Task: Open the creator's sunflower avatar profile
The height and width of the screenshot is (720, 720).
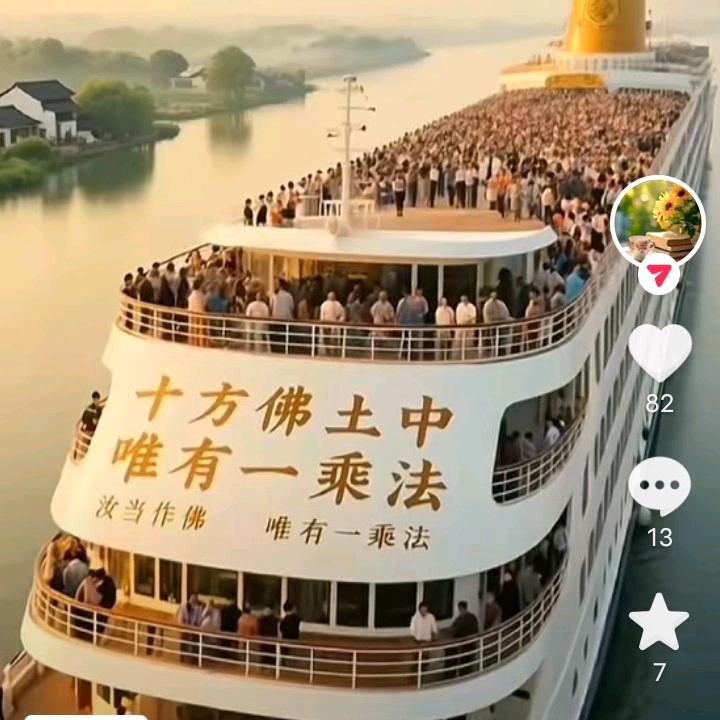Action: (x=658, y=221)
